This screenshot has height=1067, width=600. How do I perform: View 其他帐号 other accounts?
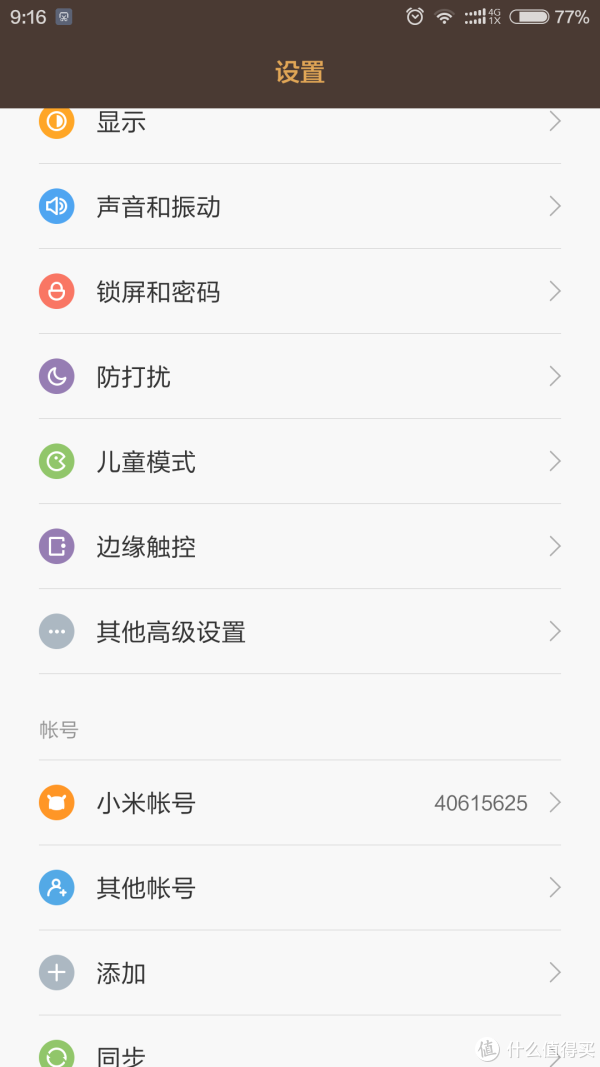(x=300, y=888)
